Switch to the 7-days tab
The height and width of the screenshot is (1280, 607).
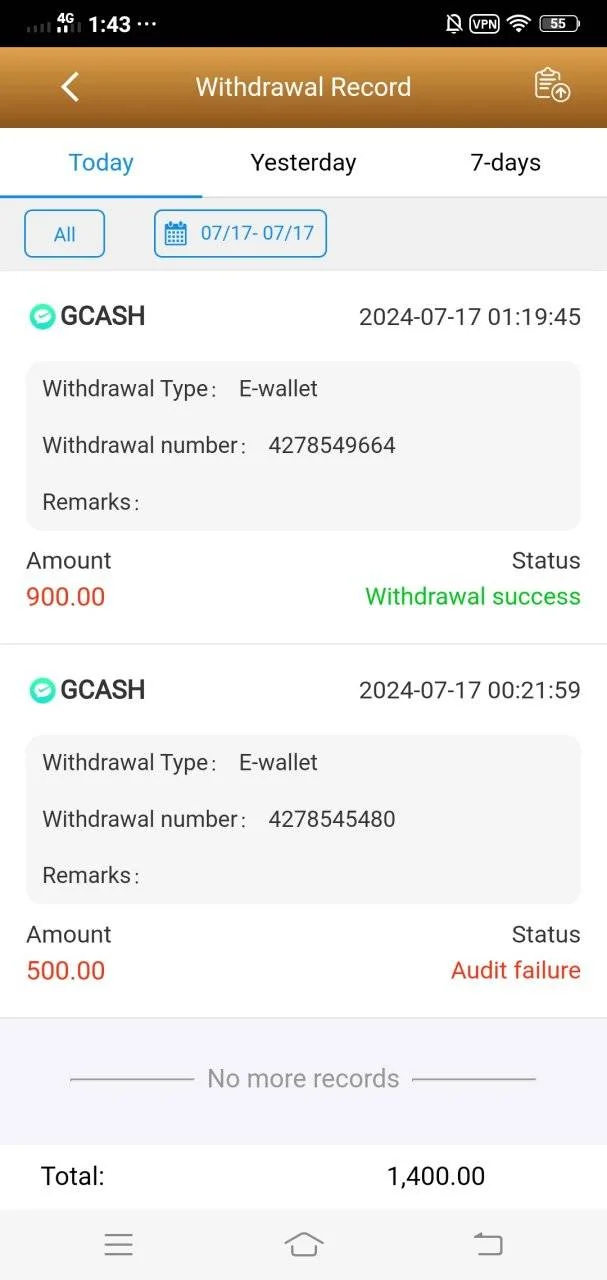point(506,163)
